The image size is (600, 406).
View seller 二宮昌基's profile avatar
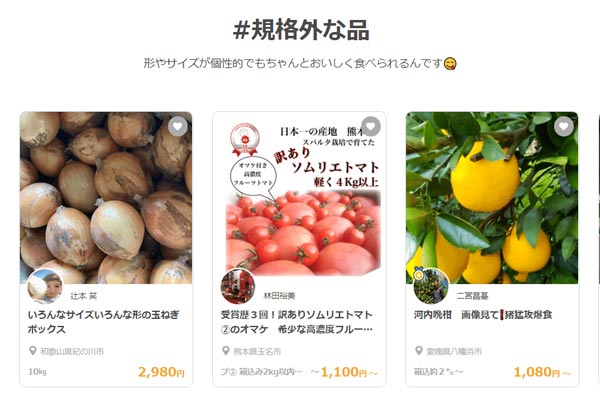[x=431, y=286]
